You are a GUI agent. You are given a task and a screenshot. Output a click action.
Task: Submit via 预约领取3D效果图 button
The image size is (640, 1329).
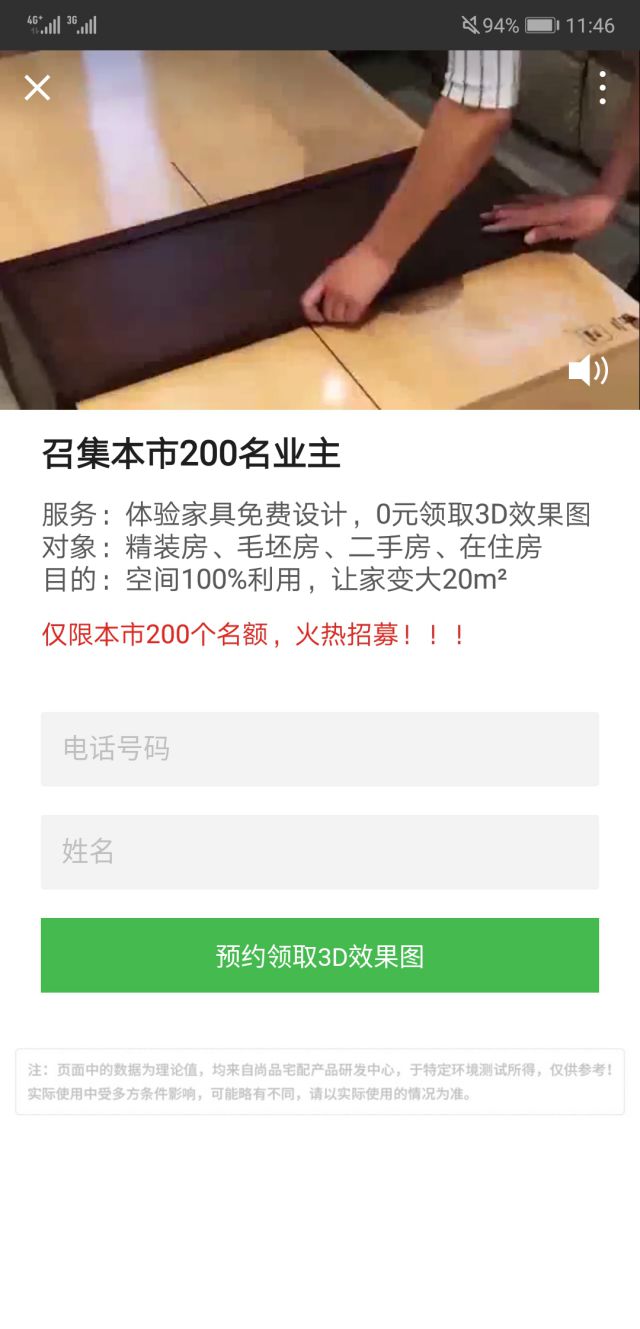(320, 955)
